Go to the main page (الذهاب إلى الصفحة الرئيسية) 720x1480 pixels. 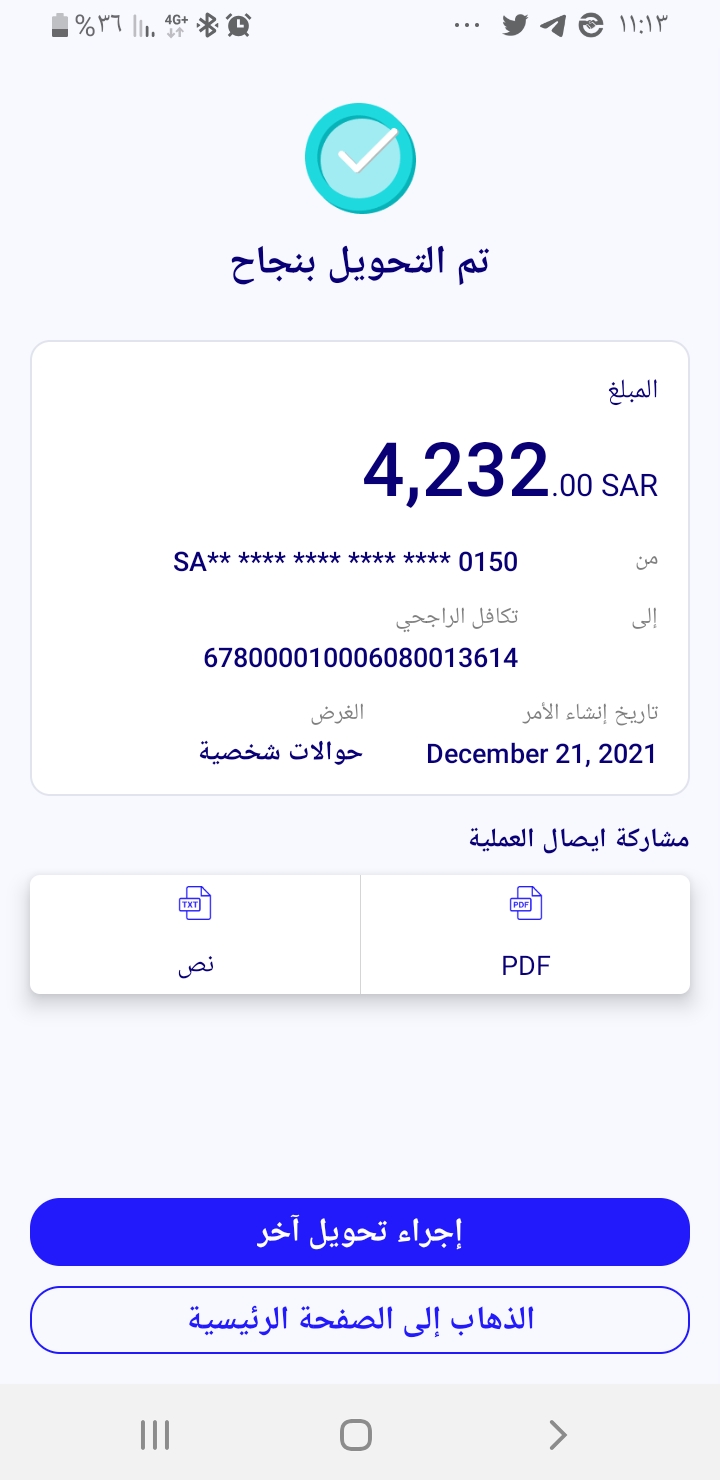click(360, 1320)
